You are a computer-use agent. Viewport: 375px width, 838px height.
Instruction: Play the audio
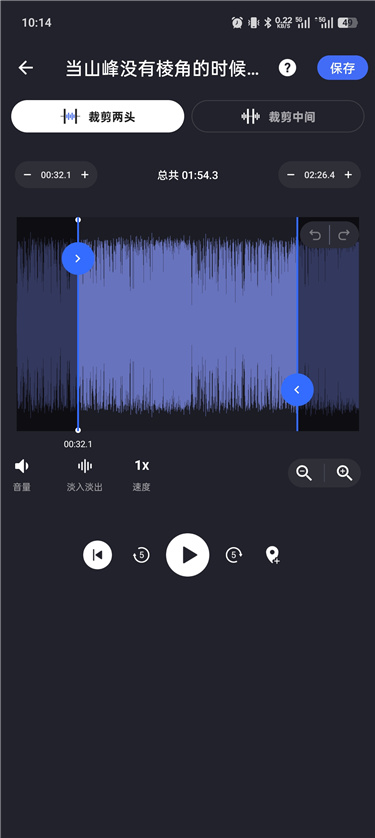point(188,555)
